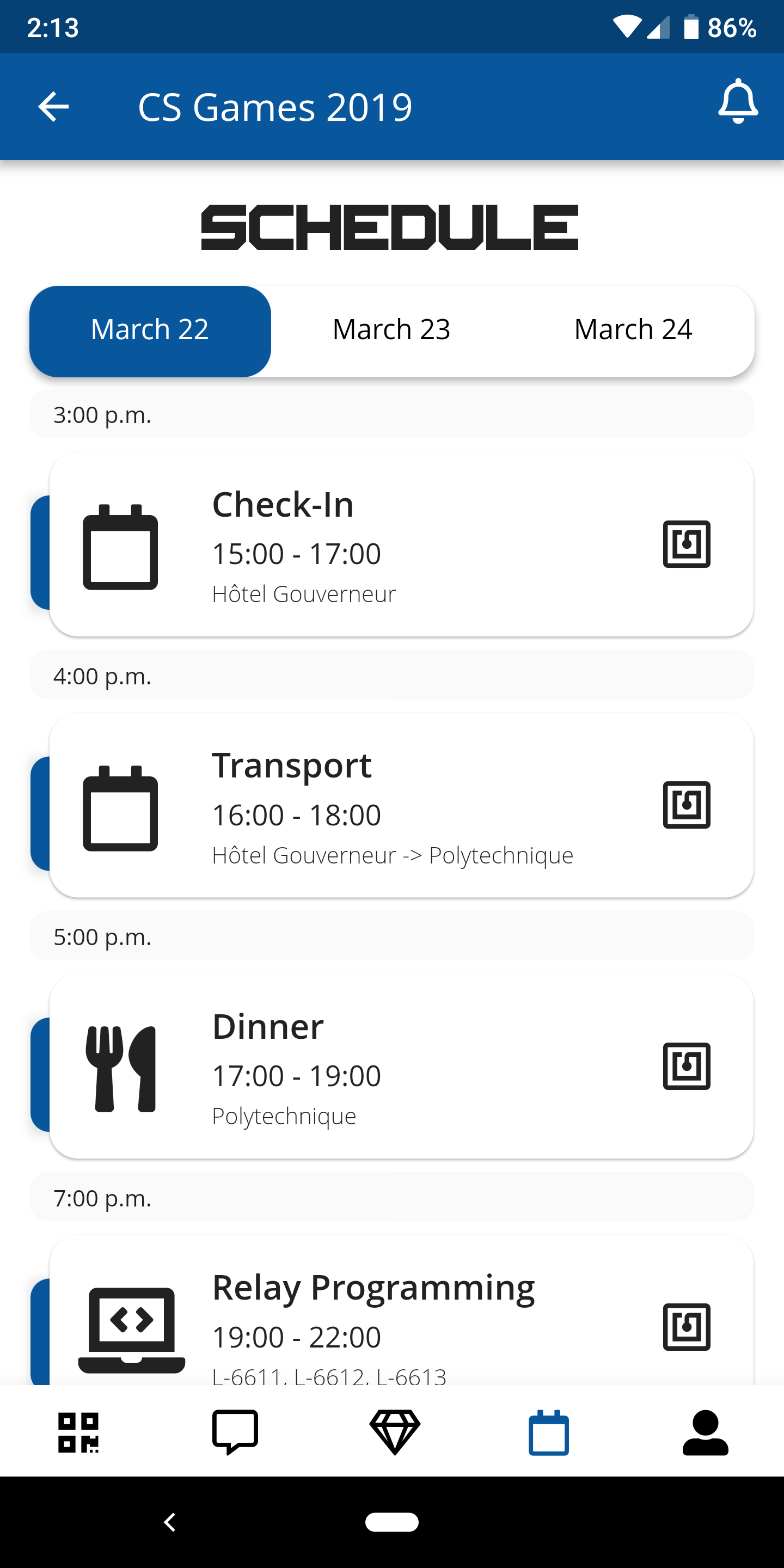Tap the square icon on Dinner card
Screen dimensions: 784x1568
tap(687, 1066)
